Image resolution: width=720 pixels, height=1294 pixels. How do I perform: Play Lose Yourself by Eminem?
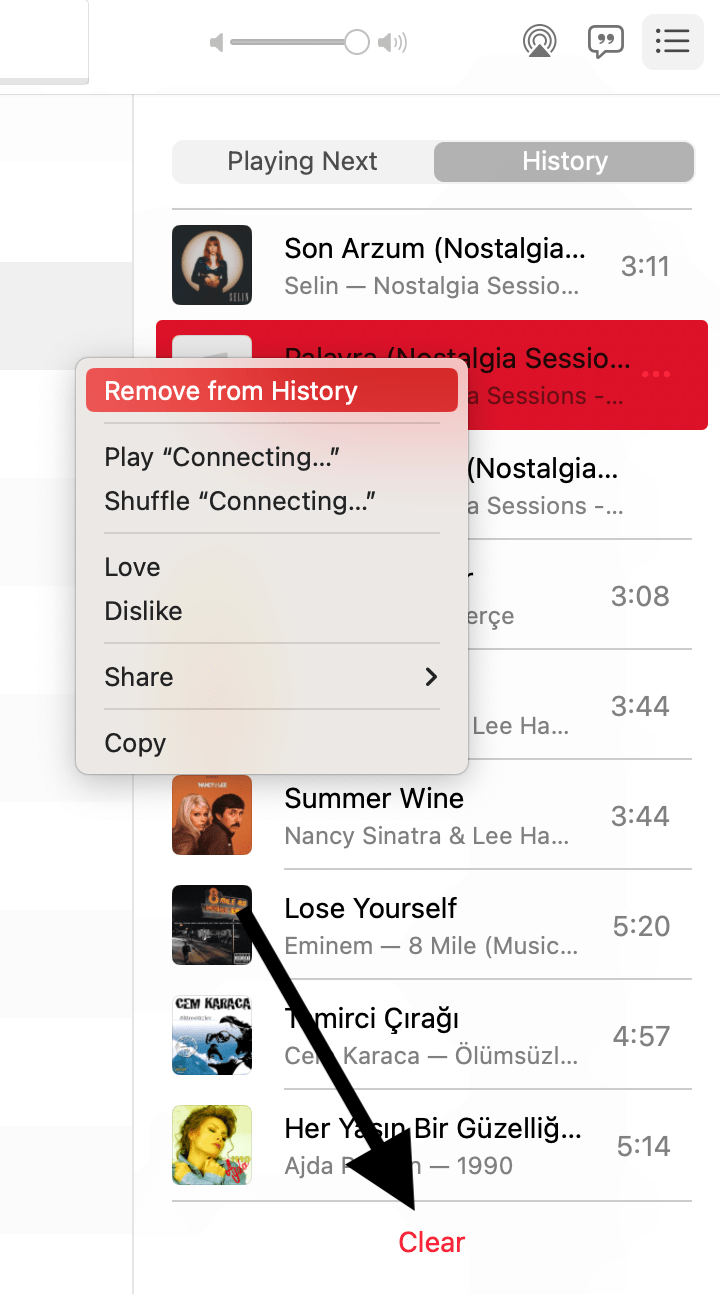[x=432, y=925]
